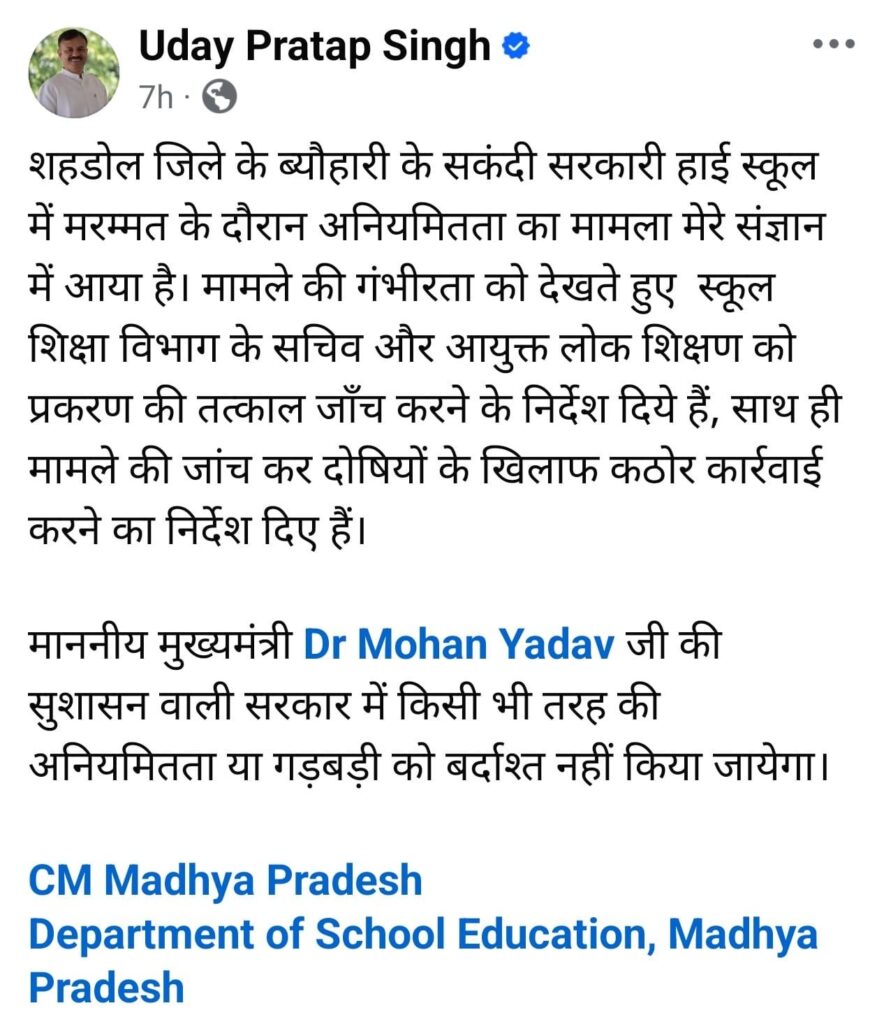
Task: Visit Uday Pratap Singh's profile name
Action: 314,46
